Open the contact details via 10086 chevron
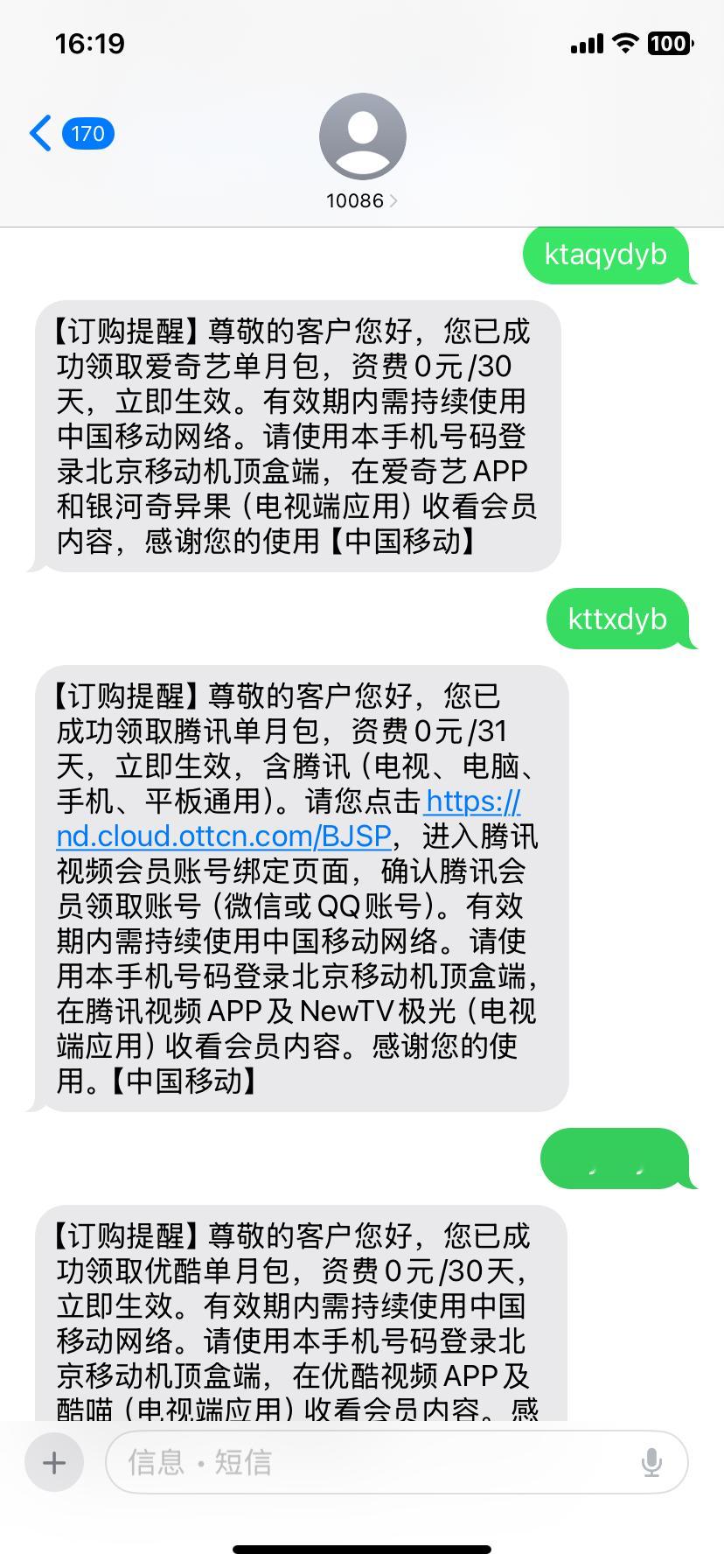Viewport: 724px width, 1568px height. pos(394,200)
